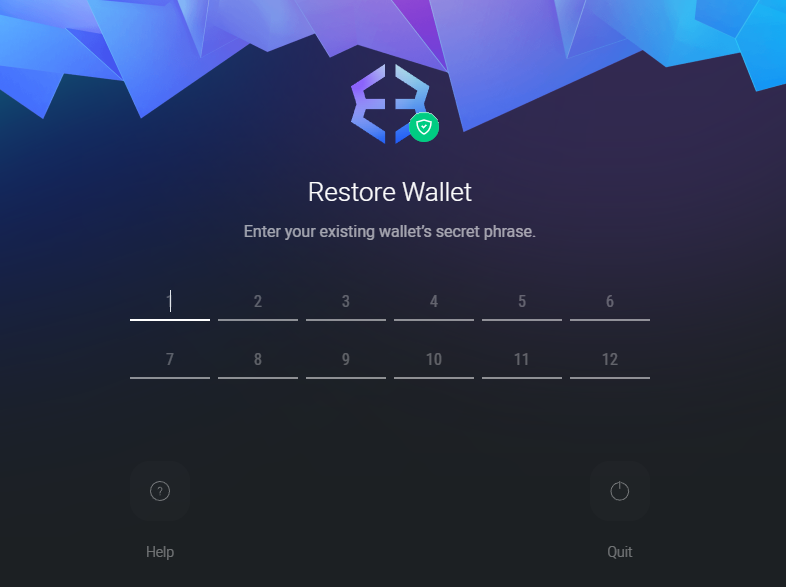Open the Help button
The image size is (786, 587).
pyautogui.click(x=160, y=491)
